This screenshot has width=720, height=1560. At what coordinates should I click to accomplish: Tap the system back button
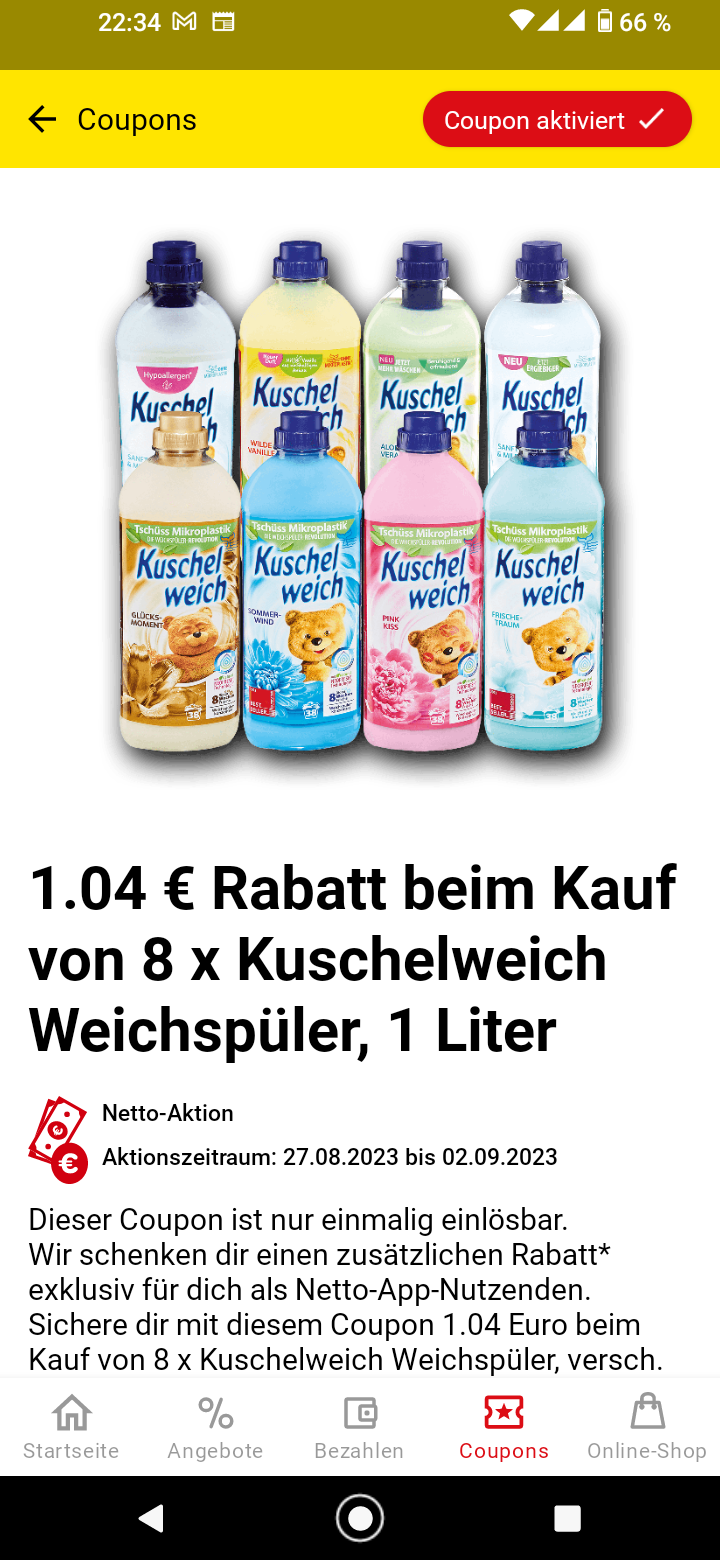[151, 1518]
